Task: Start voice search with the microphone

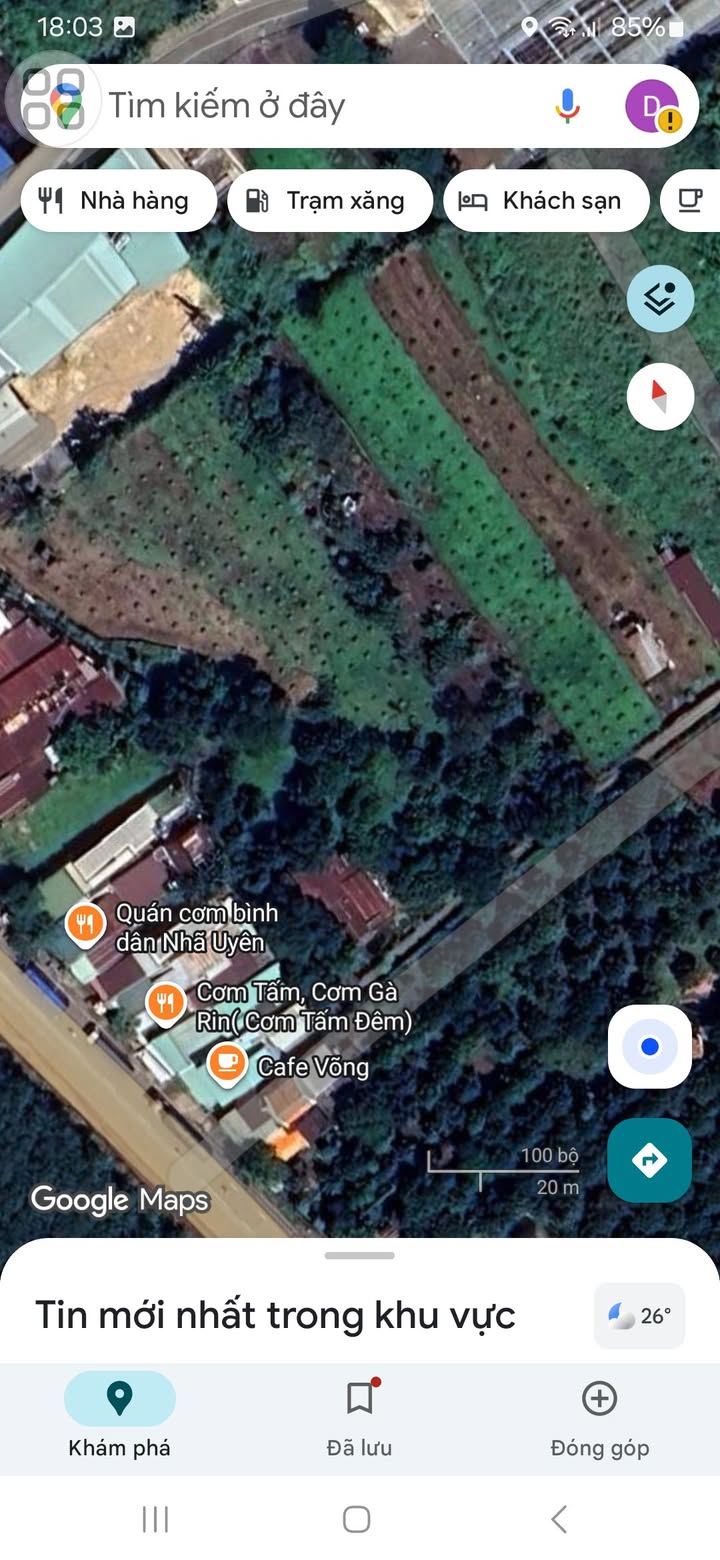Action: (567, 106)
